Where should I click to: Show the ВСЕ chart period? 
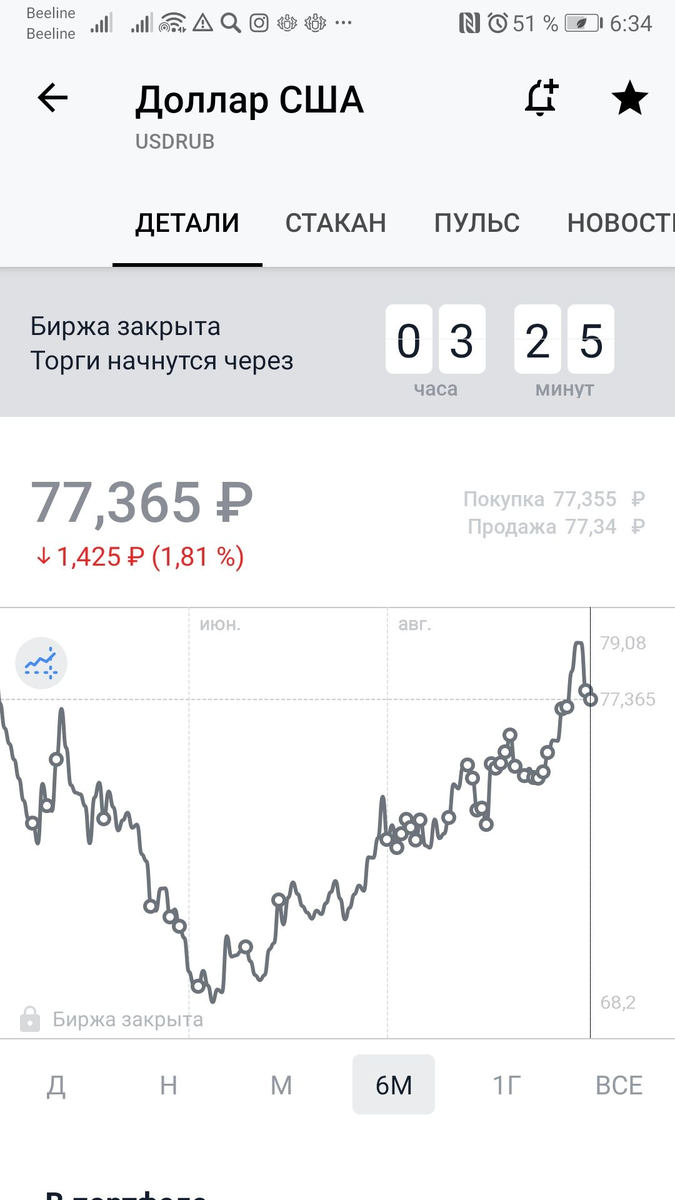point(619,1085)
